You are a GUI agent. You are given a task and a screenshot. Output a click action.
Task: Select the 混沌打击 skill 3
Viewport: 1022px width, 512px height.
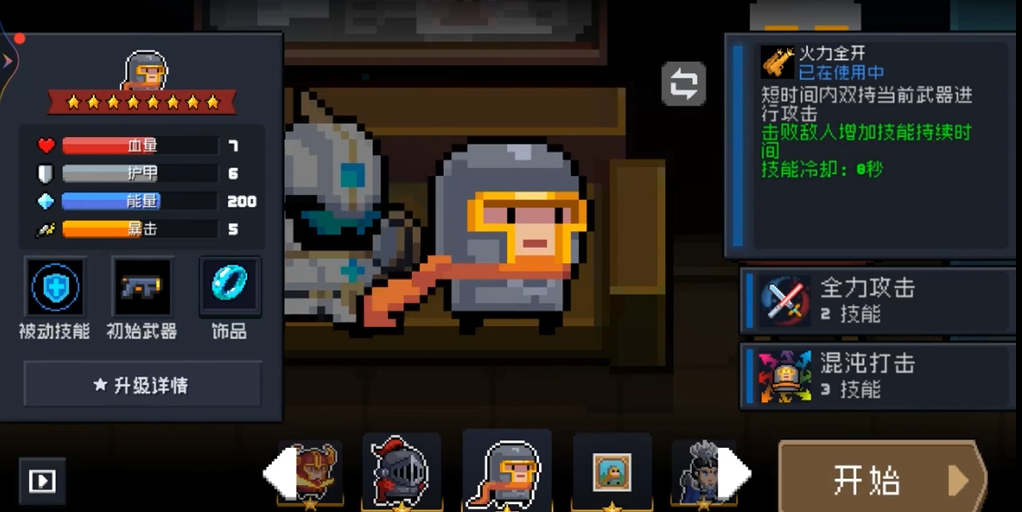(x=877, y=375)
